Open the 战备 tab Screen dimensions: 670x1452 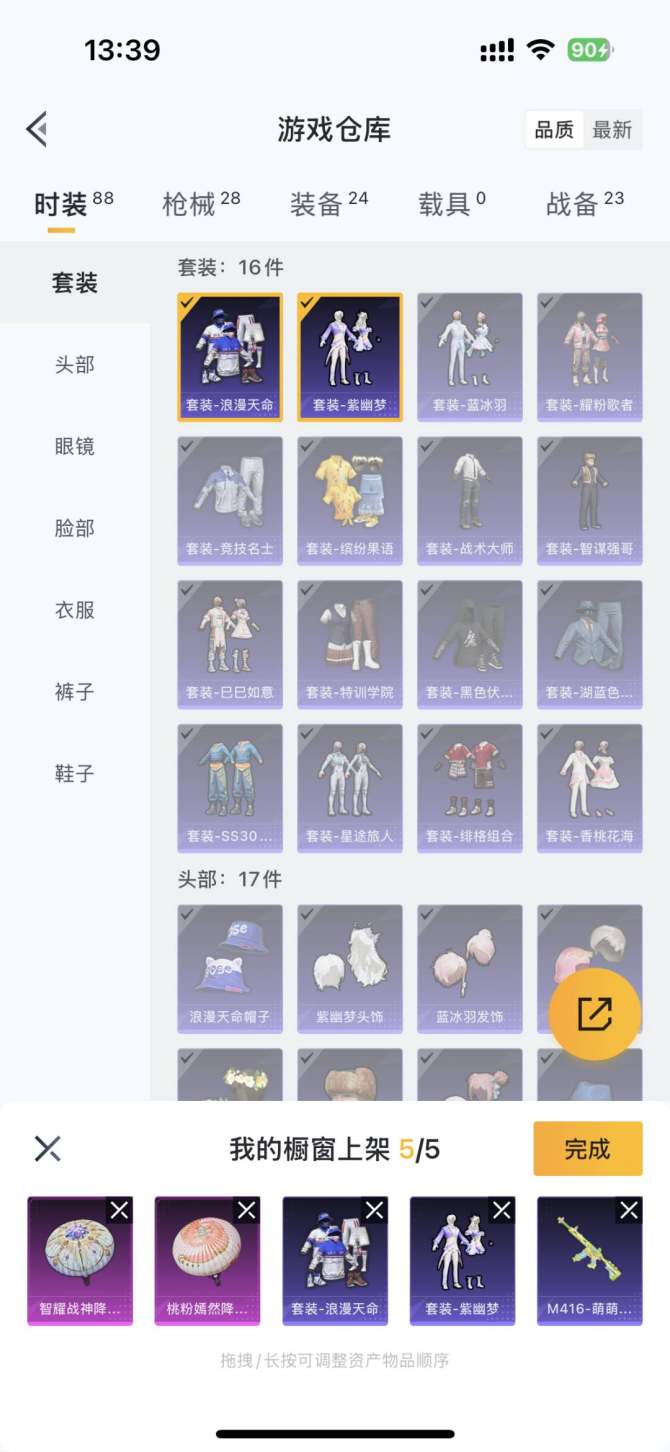pos(584,204)
